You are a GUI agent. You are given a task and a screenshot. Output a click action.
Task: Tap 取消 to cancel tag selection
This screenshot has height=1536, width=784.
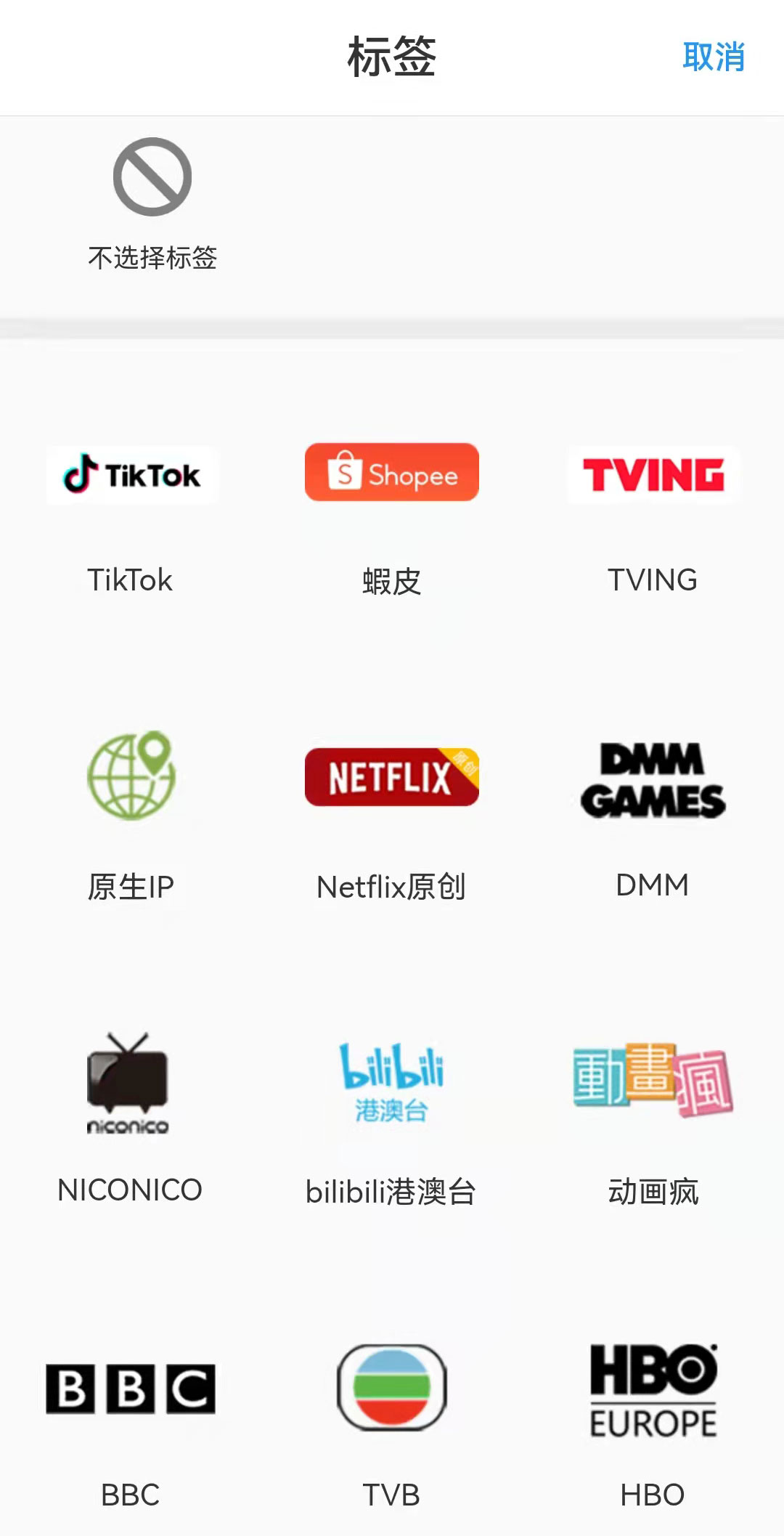point(713,57)
